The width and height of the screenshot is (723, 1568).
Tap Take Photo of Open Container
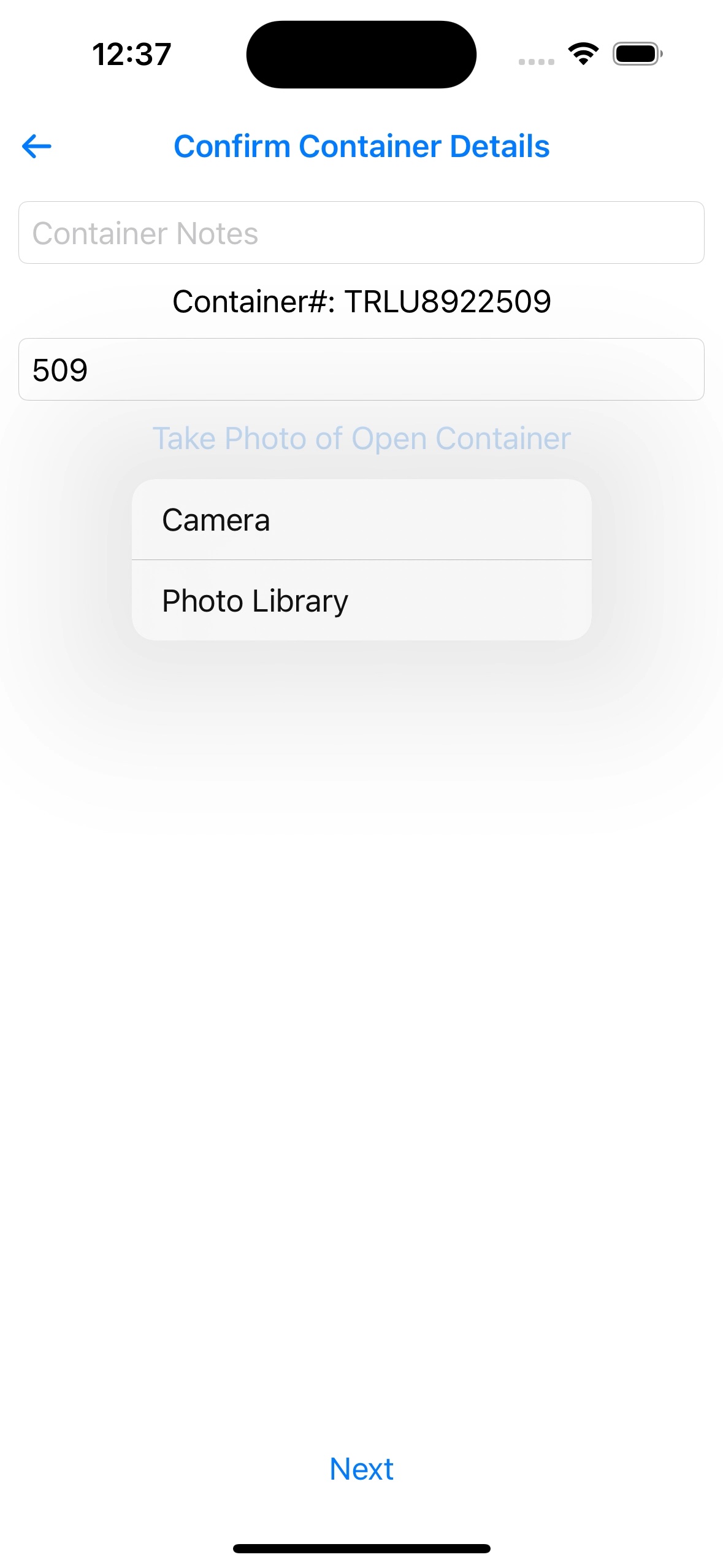pos(361,439)
